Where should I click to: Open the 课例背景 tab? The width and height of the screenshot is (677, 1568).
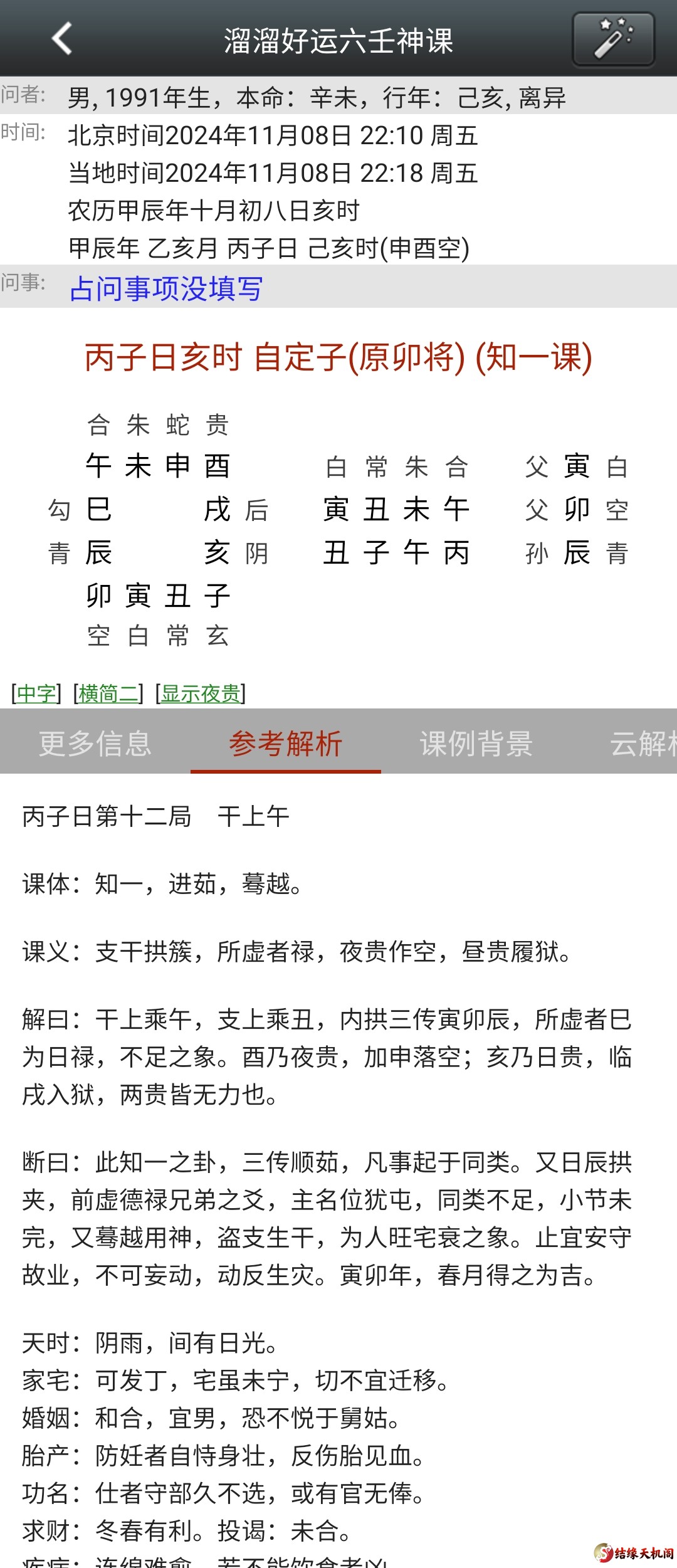(x=476, y=744)
